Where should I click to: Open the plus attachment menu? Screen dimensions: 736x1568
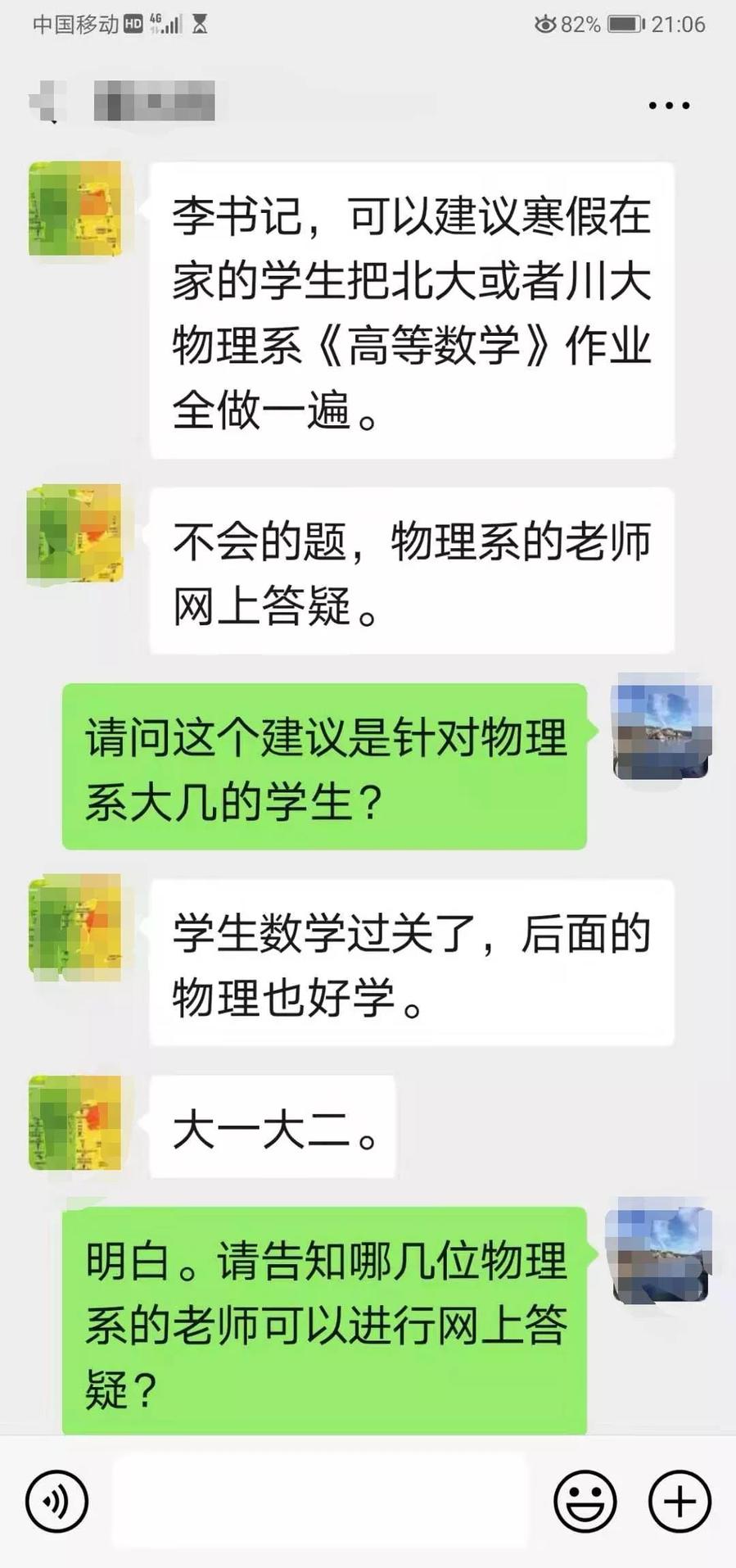click(679, 1501)
